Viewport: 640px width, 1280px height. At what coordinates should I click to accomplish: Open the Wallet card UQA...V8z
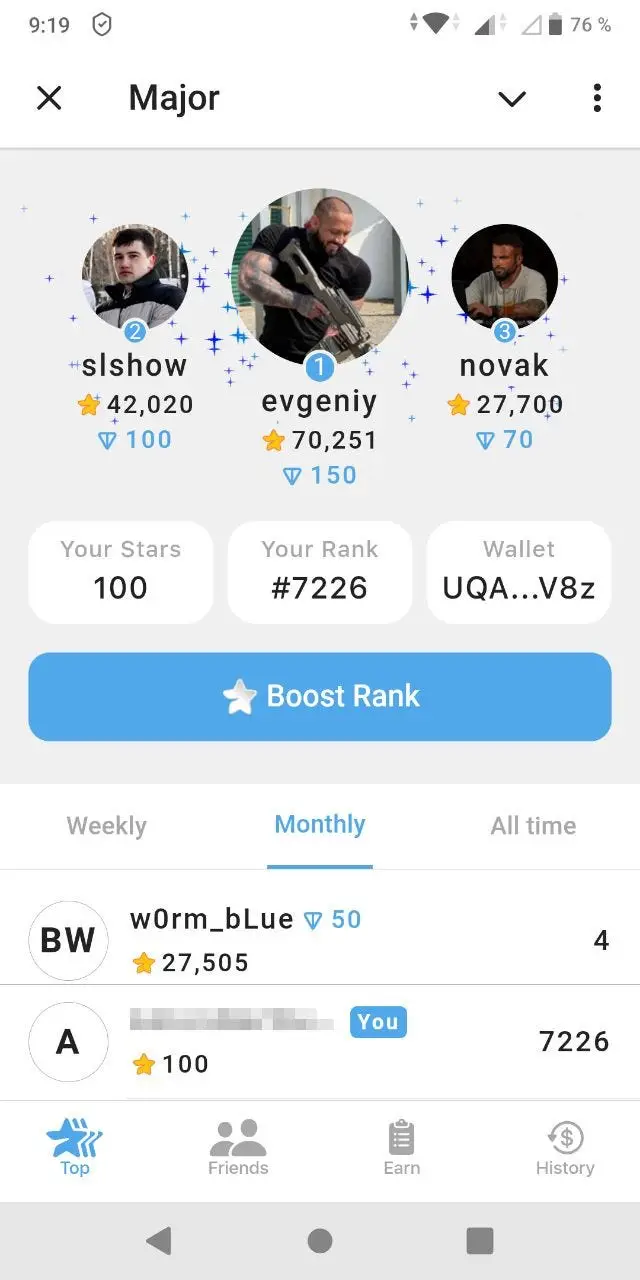pos(519,572)
